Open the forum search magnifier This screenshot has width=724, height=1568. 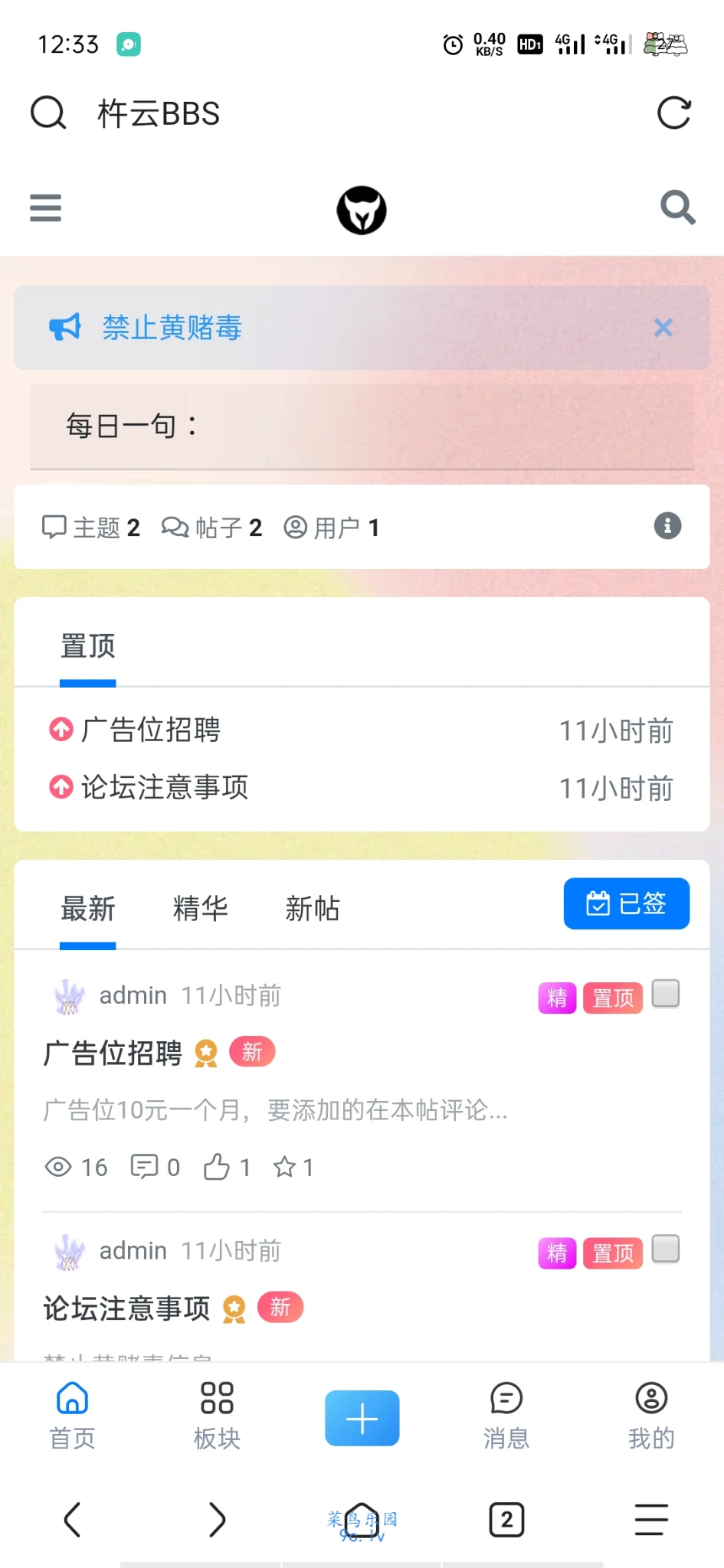[677, 207]
